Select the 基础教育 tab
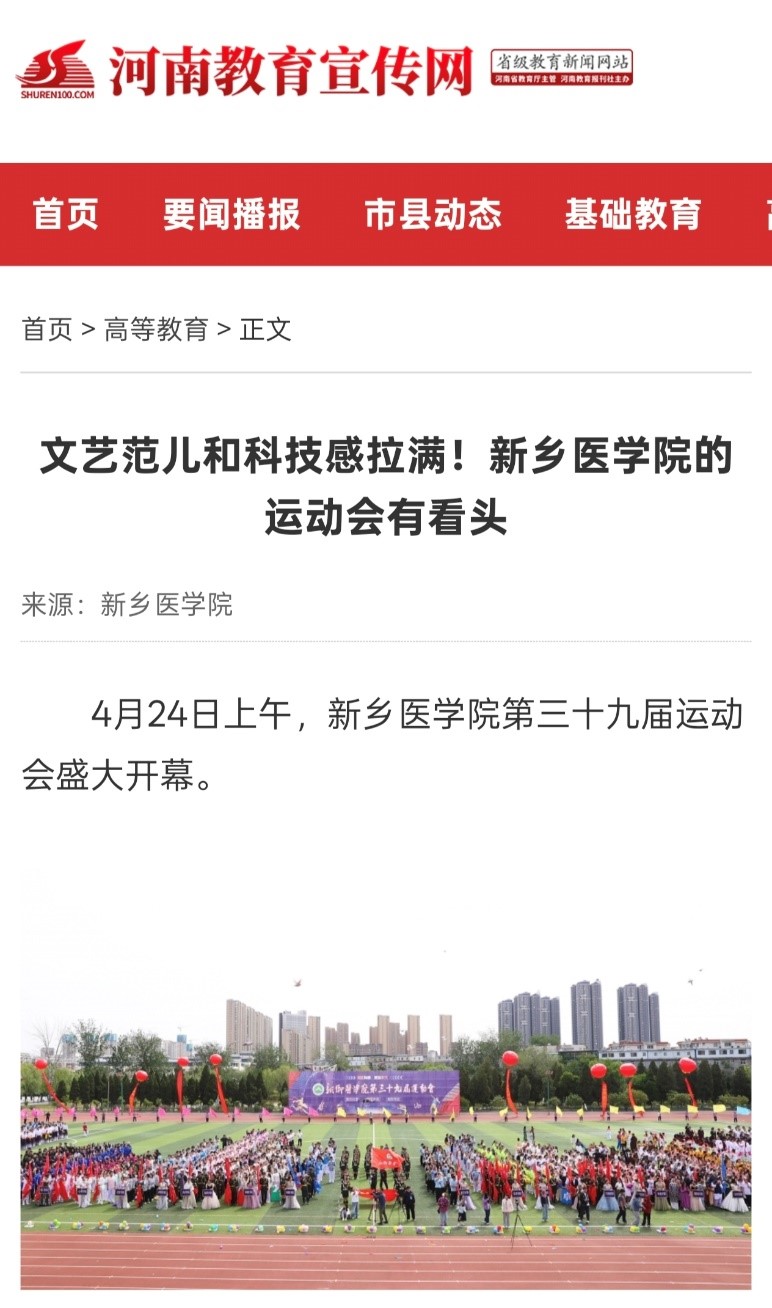Image resolution: width=772 pixels, height=1308 pixels. [x=632, y=214]
